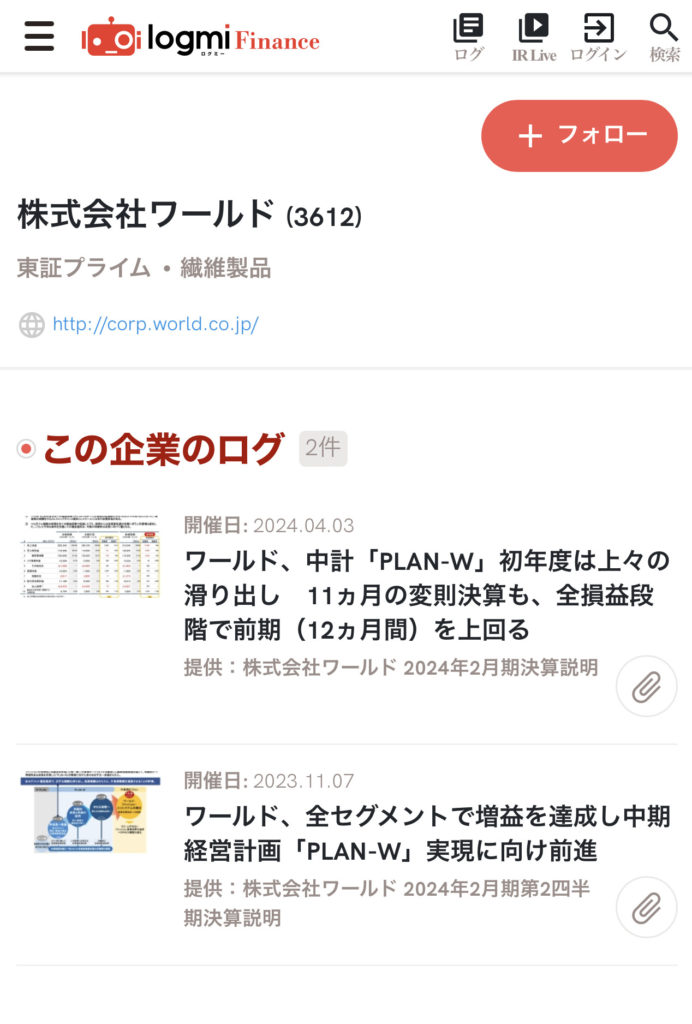Go to the logmi Finance home page
Screen dimensions: 692x1024
click(x=201, y=38)
